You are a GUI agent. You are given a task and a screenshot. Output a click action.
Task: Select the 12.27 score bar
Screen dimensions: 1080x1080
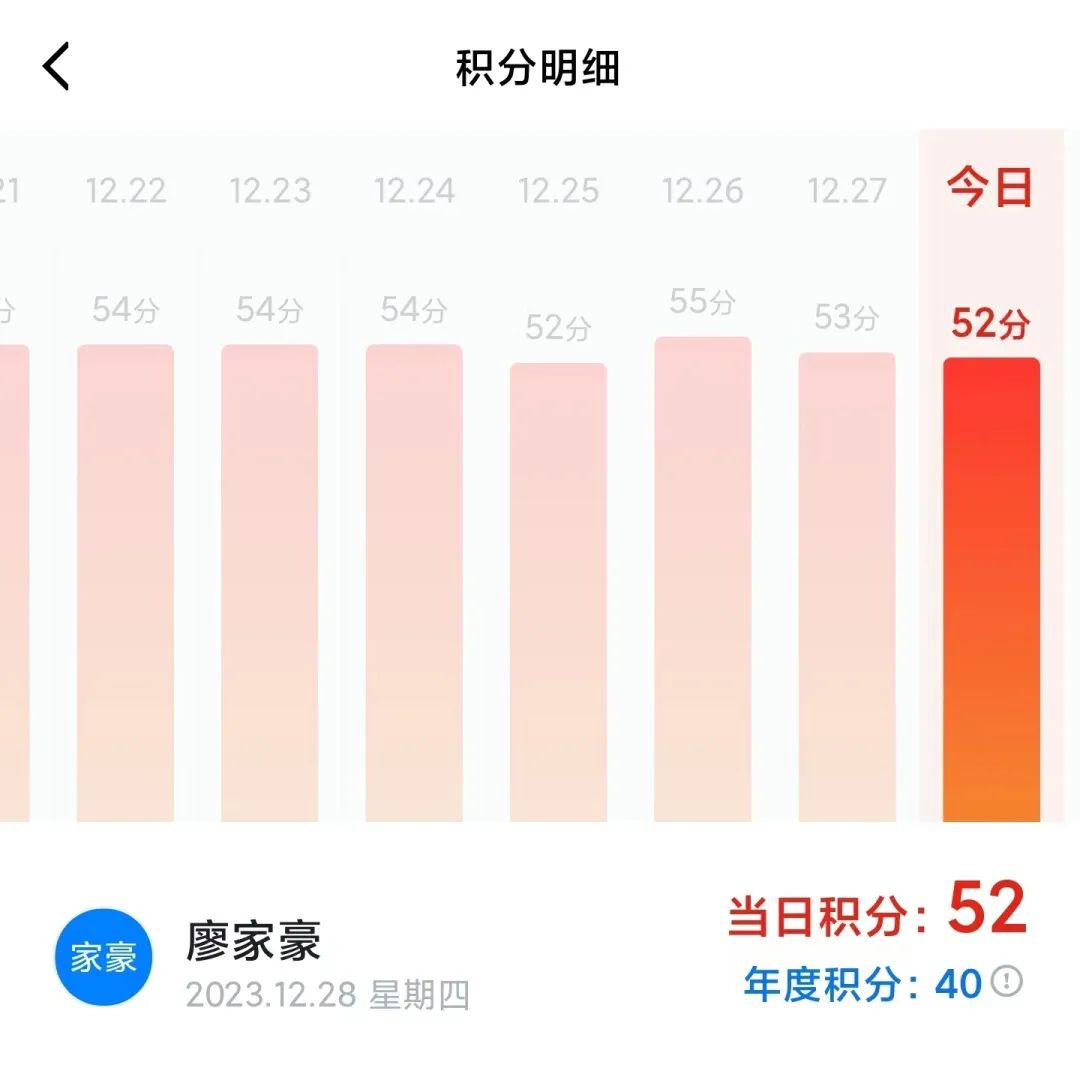pyautogui.click(x=846, y=587)
